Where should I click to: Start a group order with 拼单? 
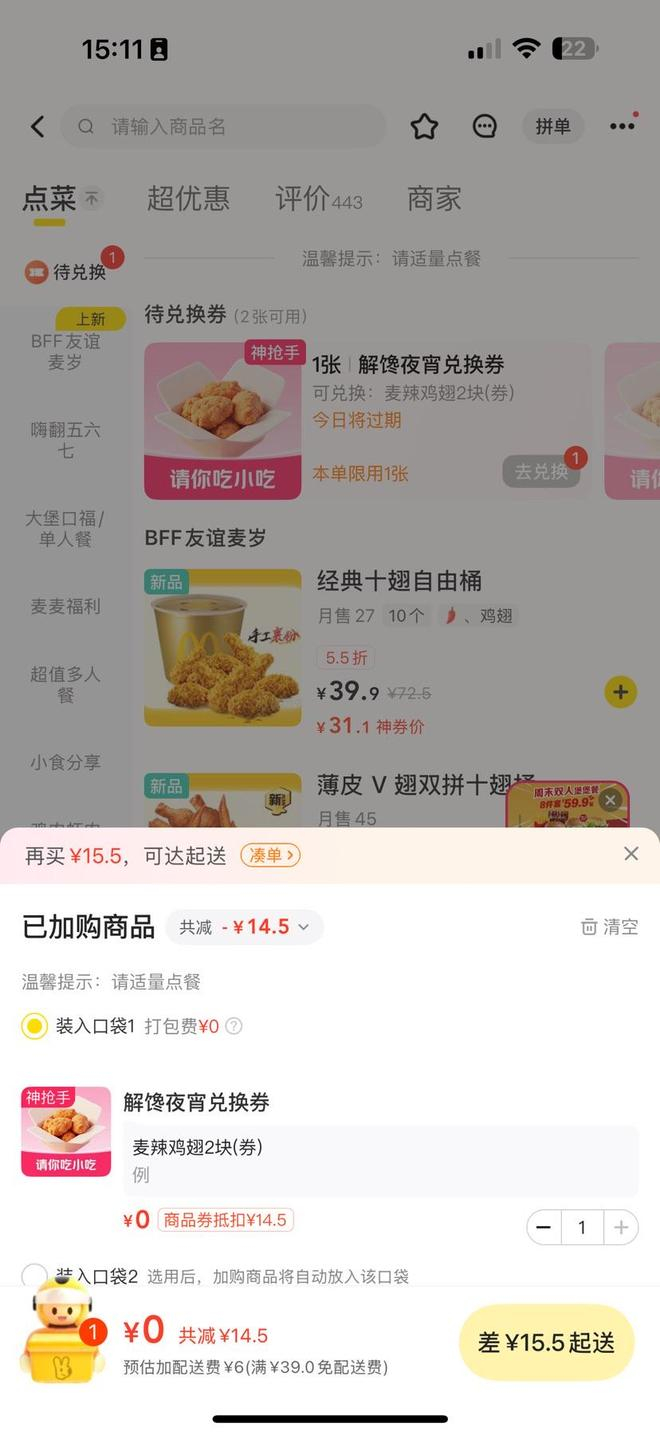click(552, 127)
